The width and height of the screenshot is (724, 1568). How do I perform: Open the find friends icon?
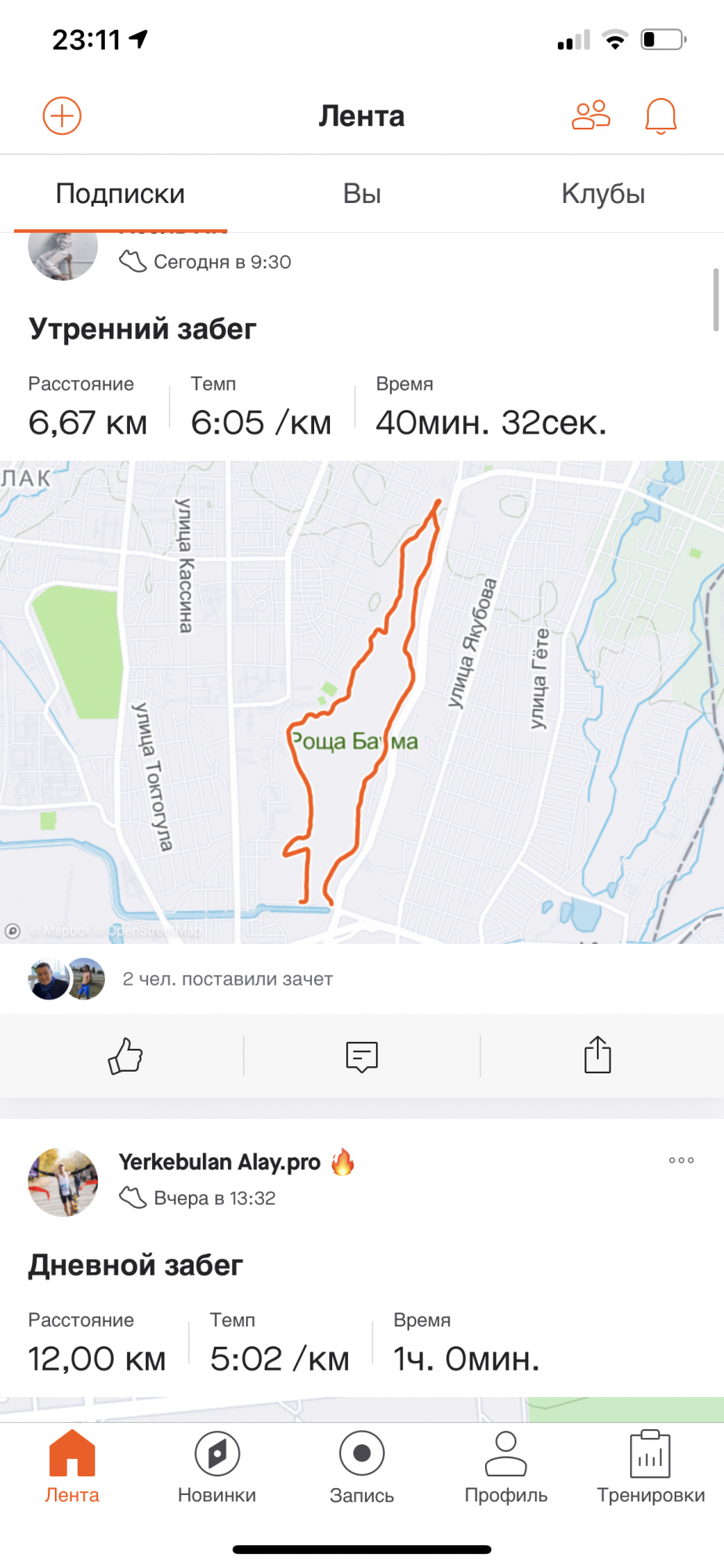coord(591,116)
